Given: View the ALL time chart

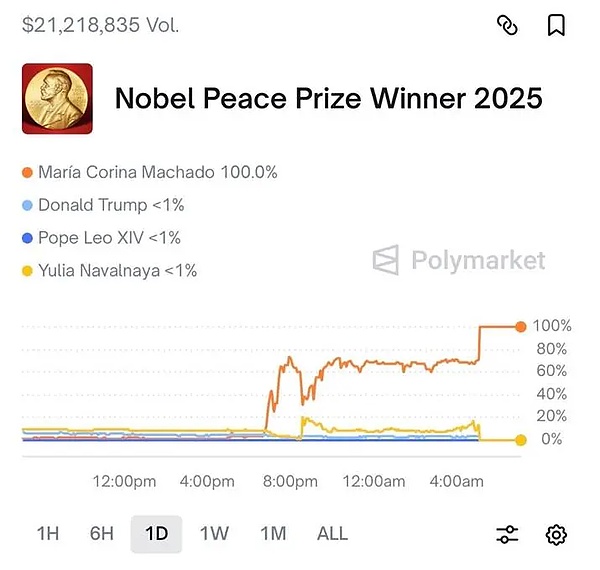Looking at the screenshot, I should 332,534.
